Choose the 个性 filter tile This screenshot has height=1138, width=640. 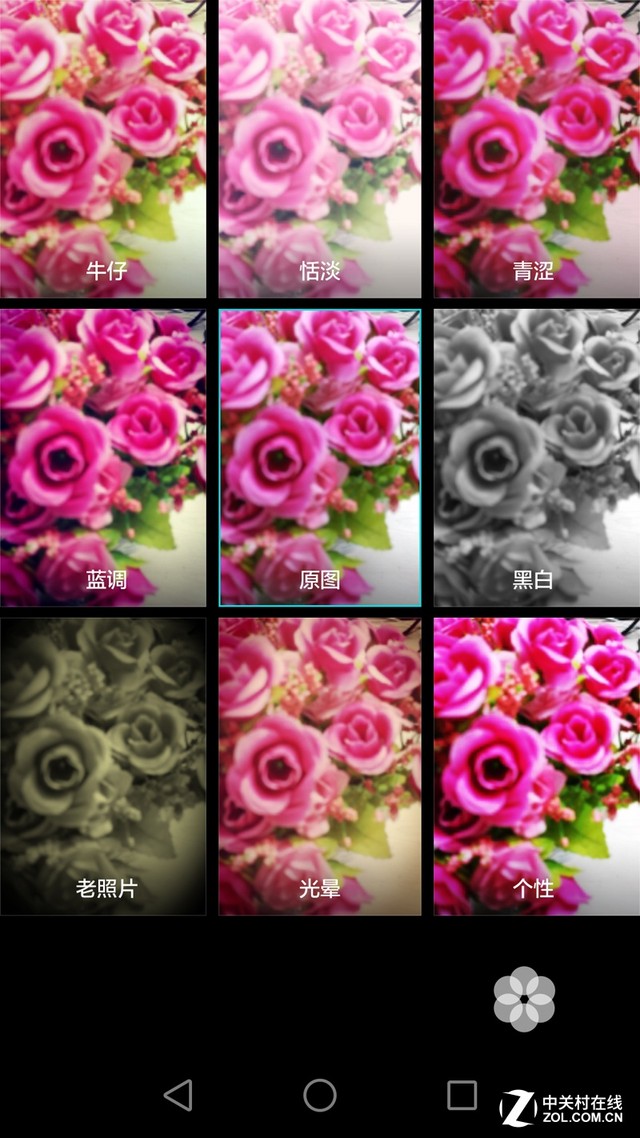tap(537, 766)
